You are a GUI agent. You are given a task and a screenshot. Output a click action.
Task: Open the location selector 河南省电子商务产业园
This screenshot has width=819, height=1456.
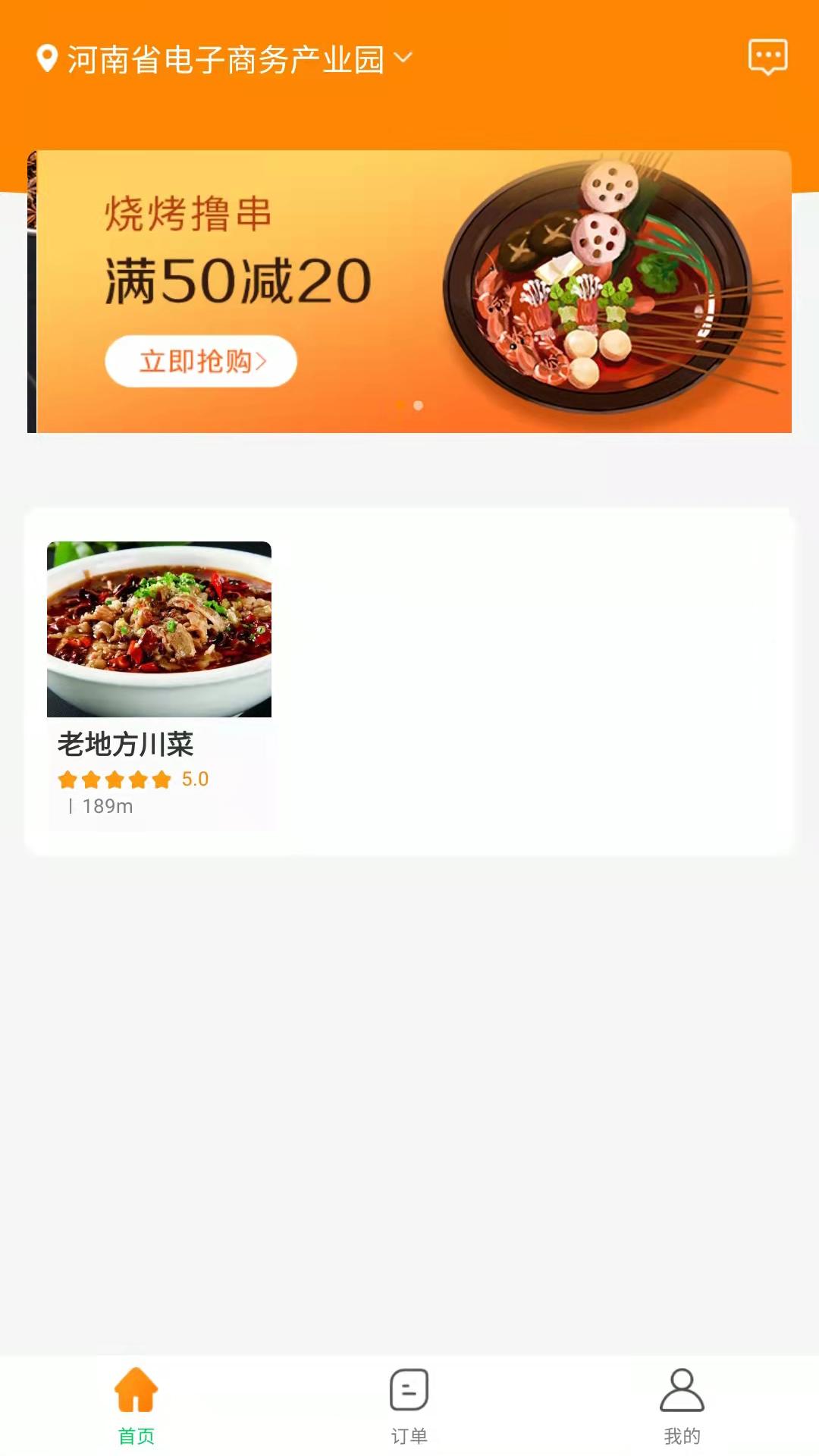coord(224,59)
